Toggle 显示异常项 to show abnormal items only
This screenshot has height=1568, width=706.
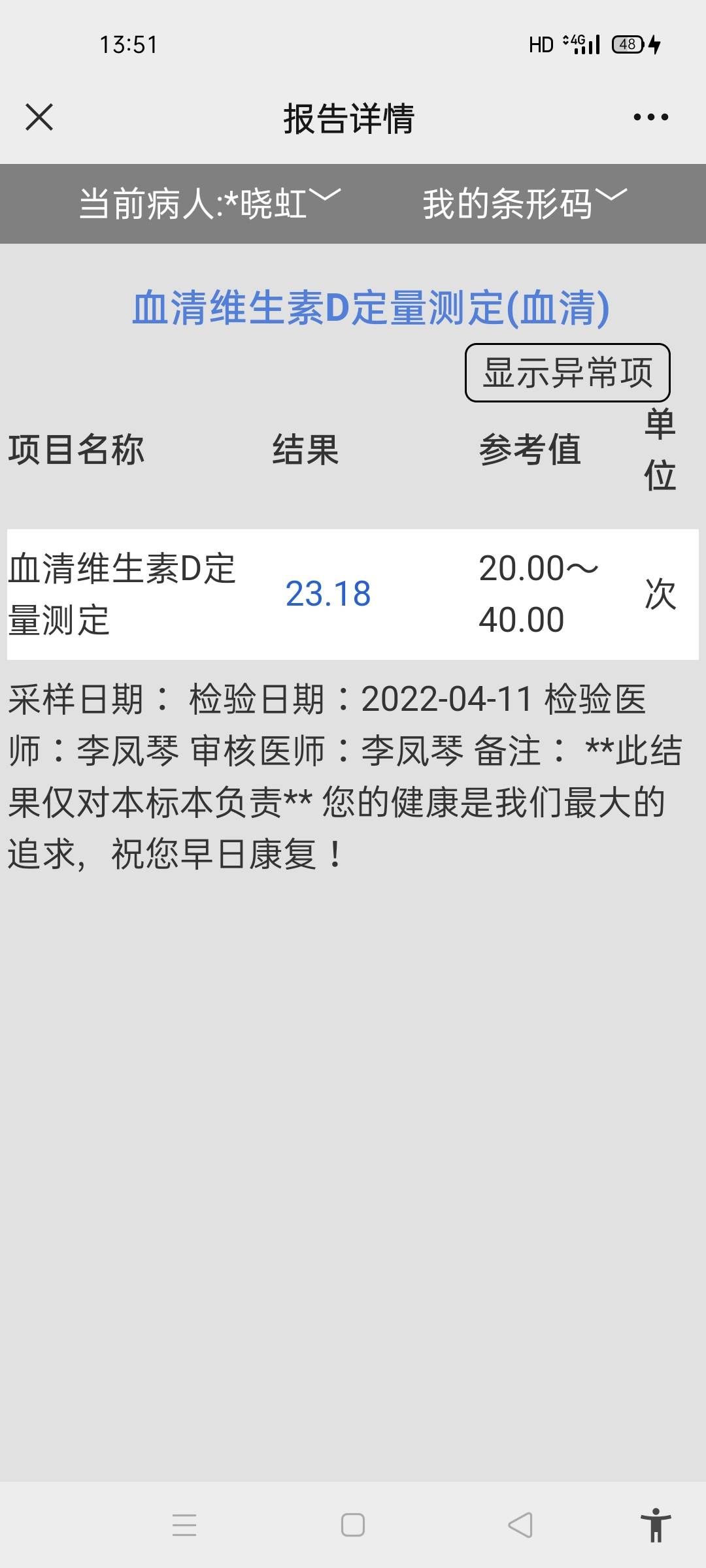point(567,372)
